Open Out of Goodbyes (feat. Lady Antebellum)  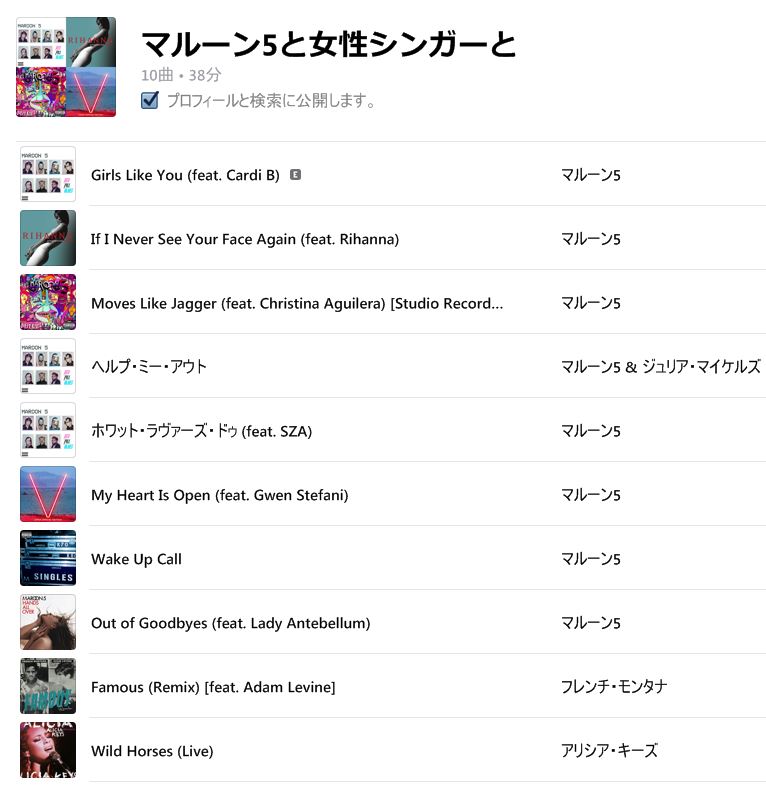230,623
